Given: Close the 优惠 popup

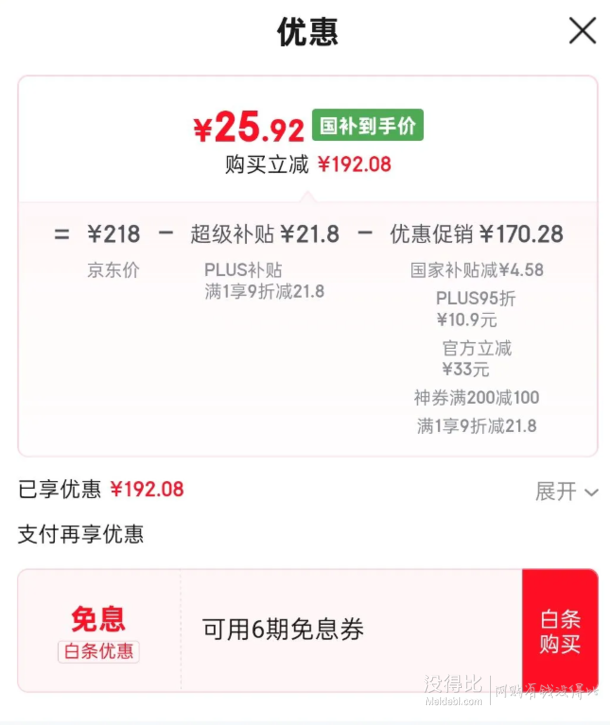Looking at the screenshot, I should 582,31.
